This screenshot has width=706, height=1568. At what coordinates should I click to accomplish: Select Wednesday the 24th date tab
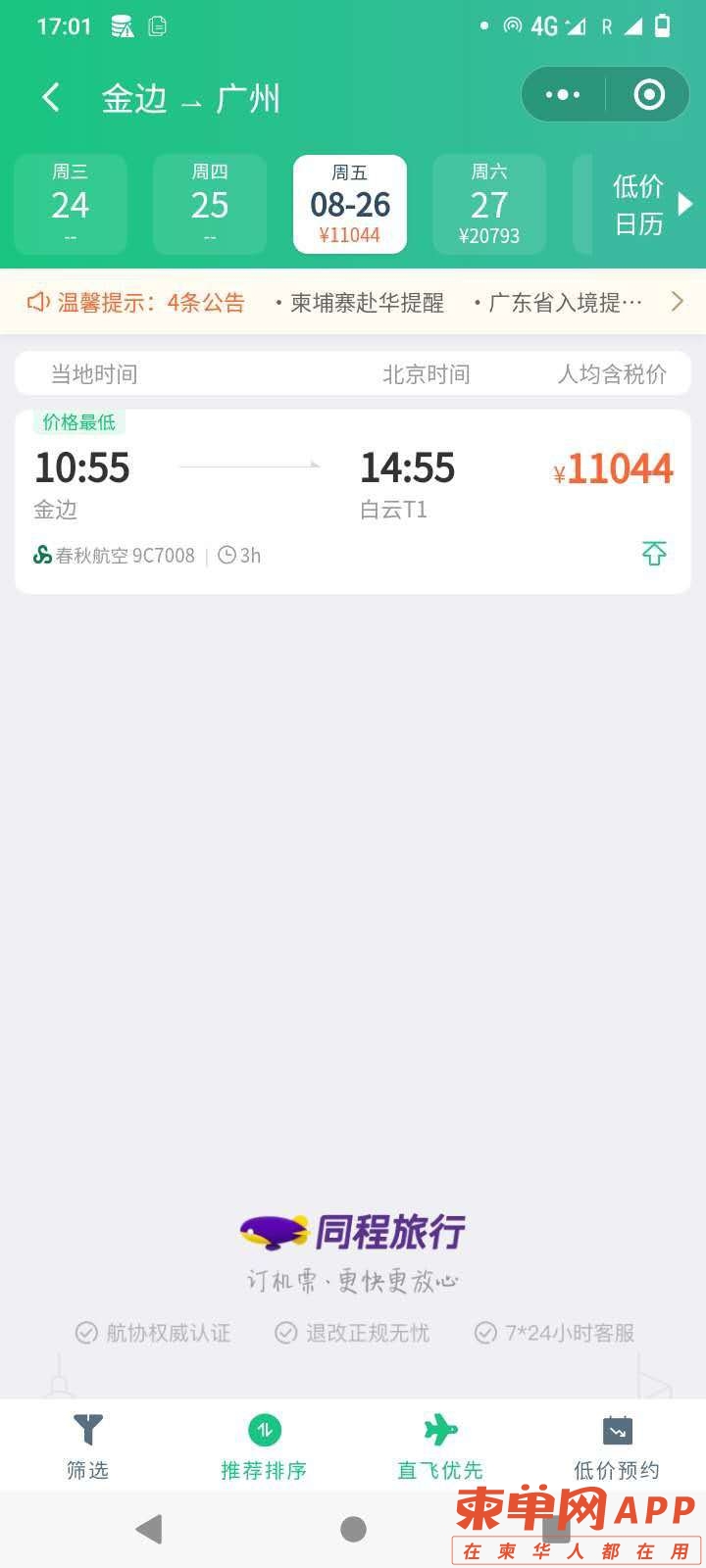[x=71, y=204]
